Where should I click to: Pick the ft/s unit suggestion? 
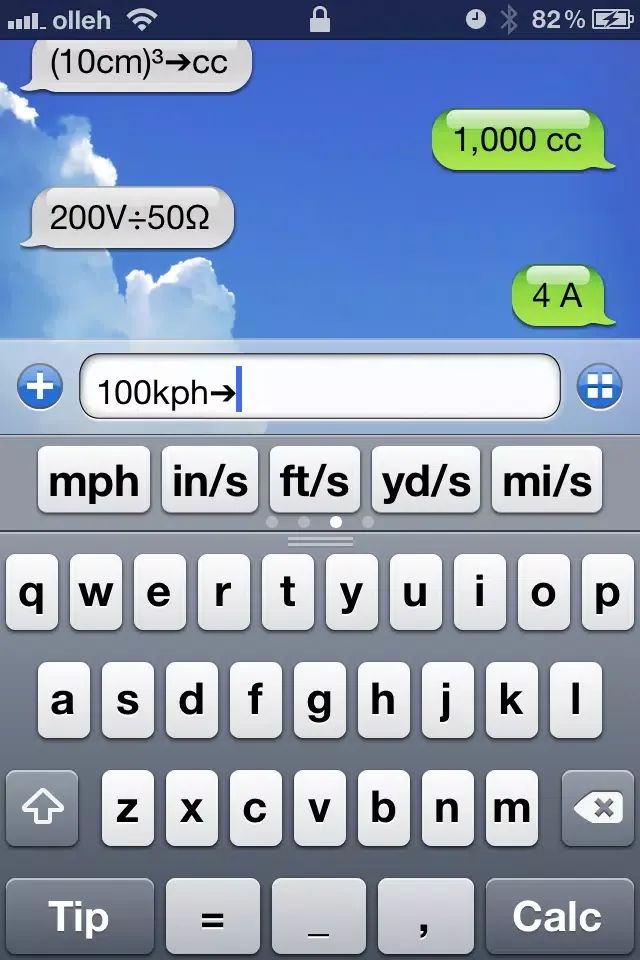tap(315, 481)
